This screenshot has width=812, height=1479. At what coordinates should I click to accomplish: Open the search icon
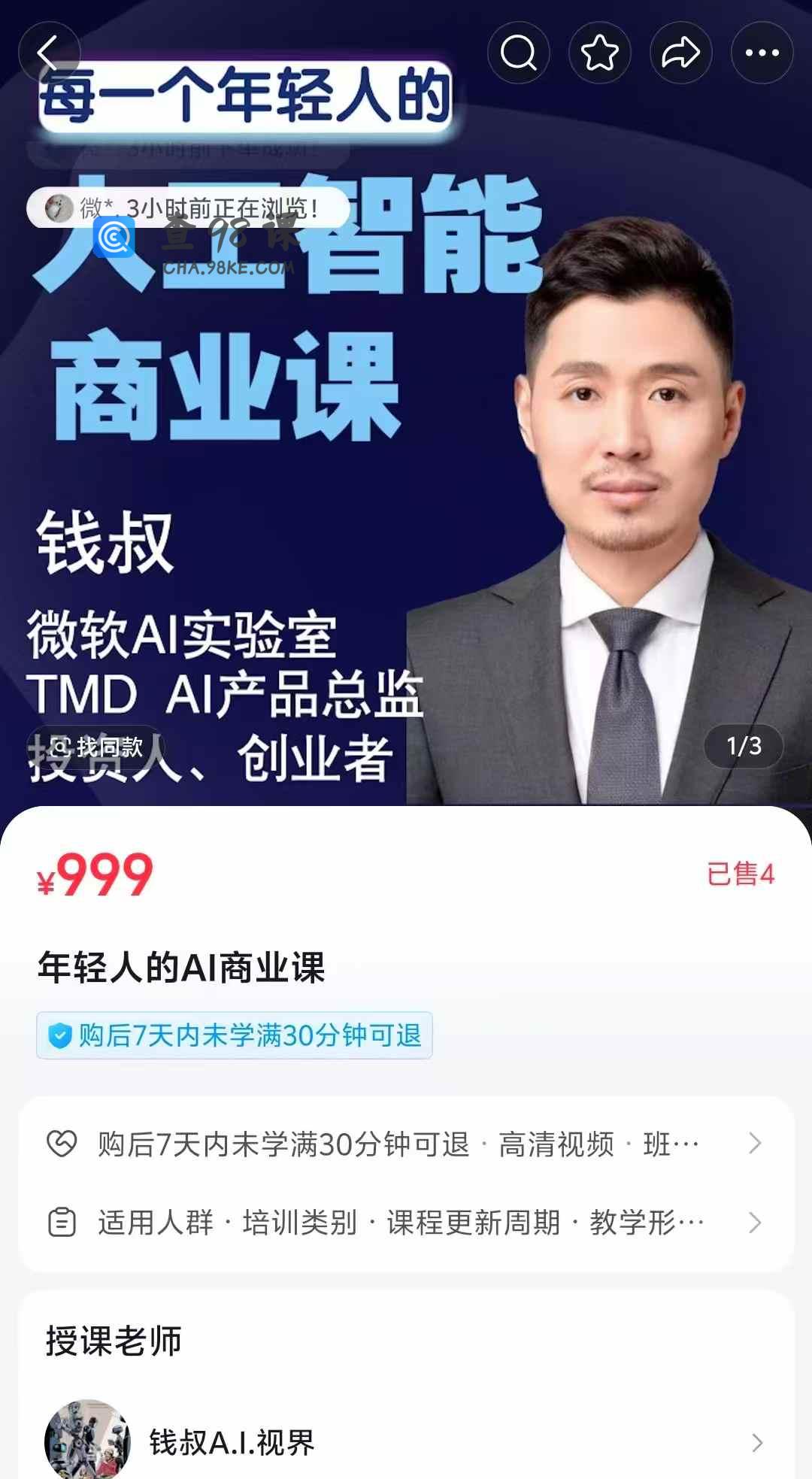(x=519, y=53)
